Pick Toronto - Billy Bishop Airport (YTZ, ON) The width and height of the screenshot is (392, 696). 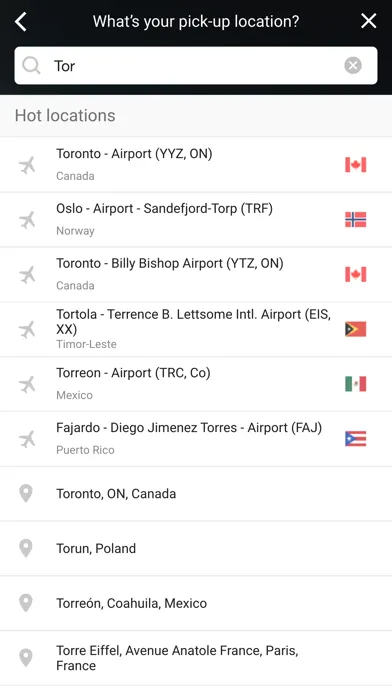coord(196,274)
